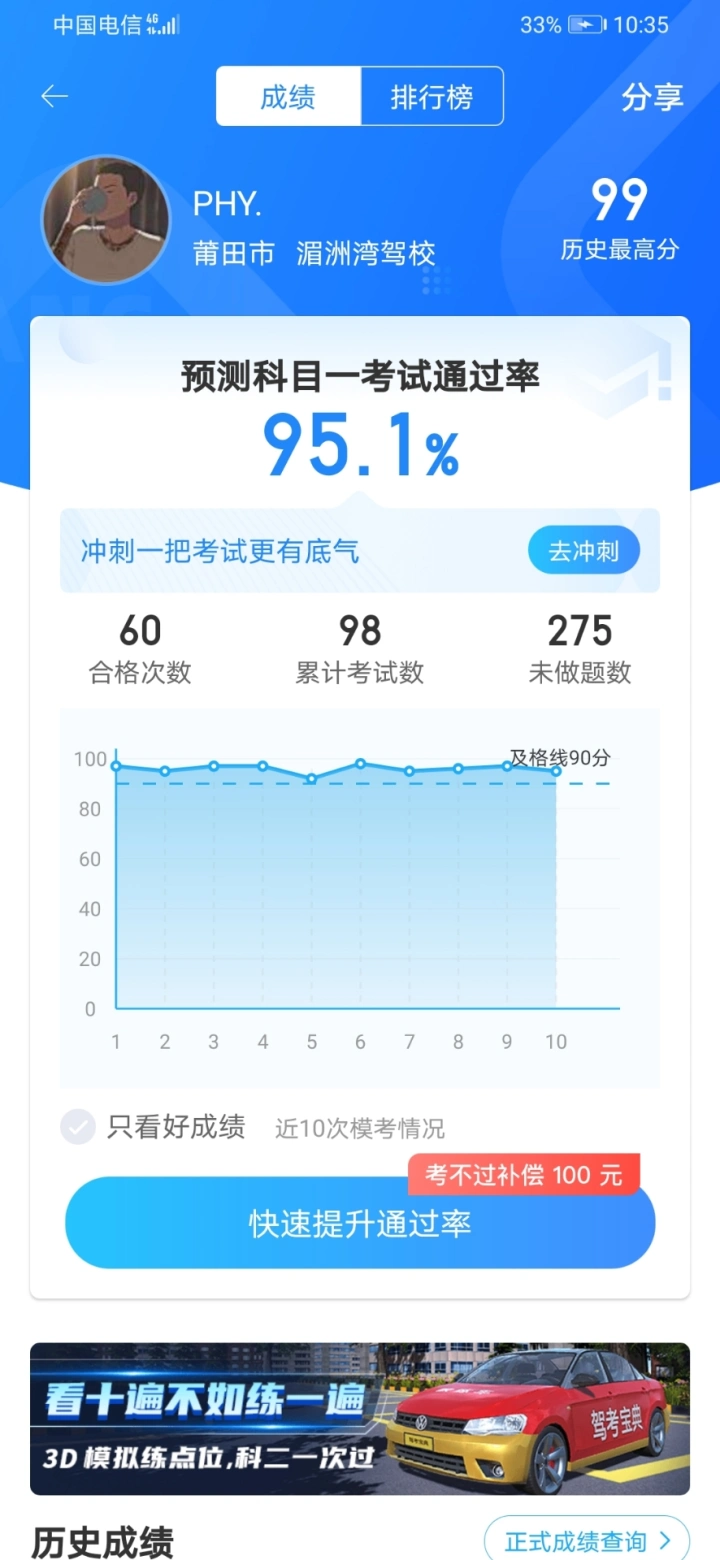
Task: Open 正式成绩查询 link
Action: 587,1540
